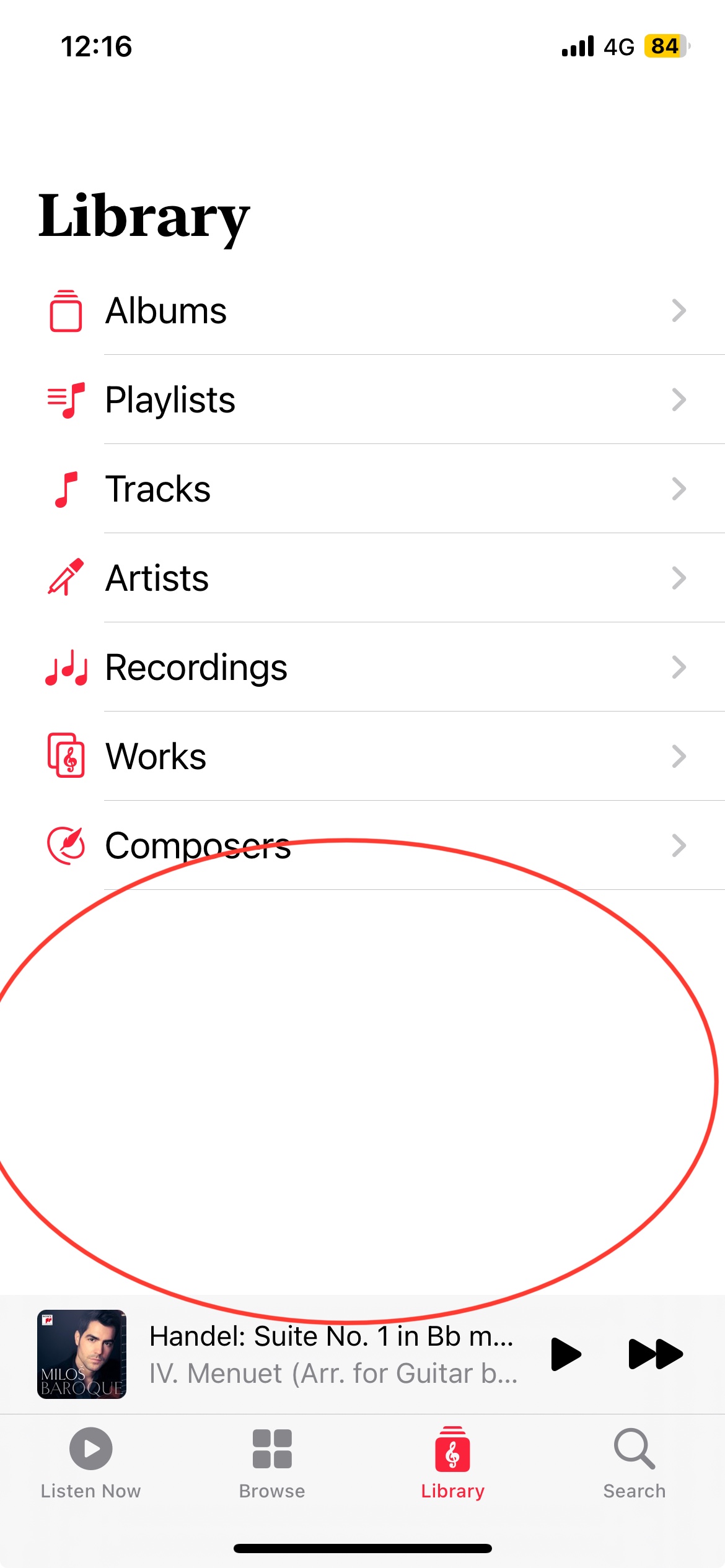Open the Artists row

tap(362, 578)
